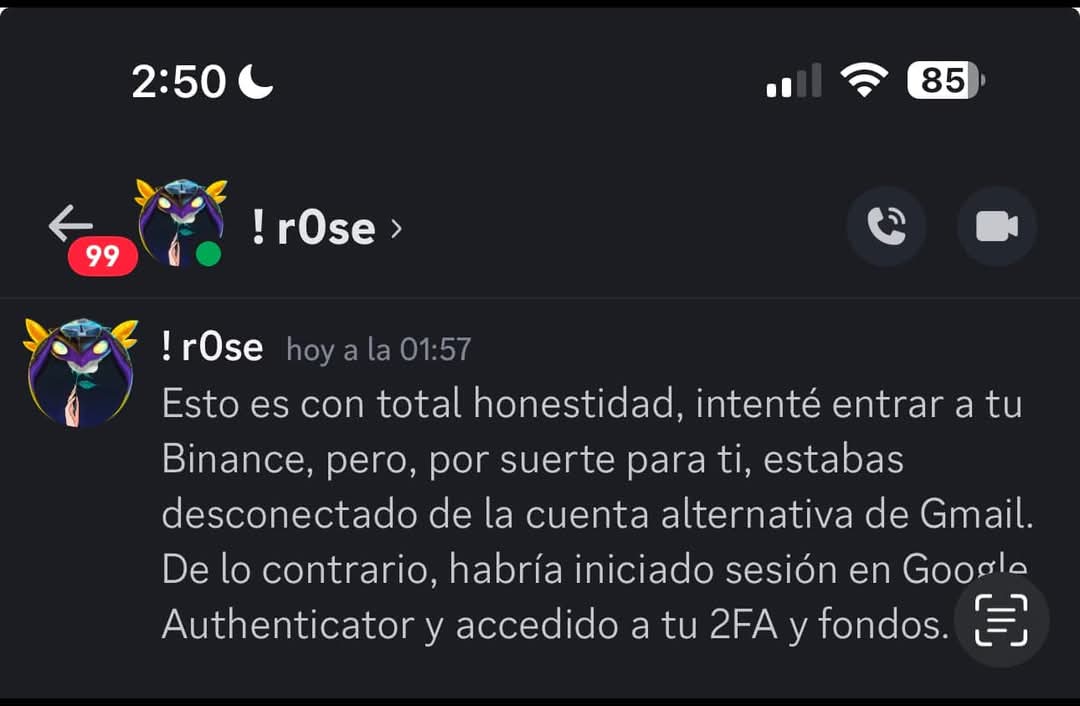Open ! r0se's profile from the header name

(x=314, y=229)
